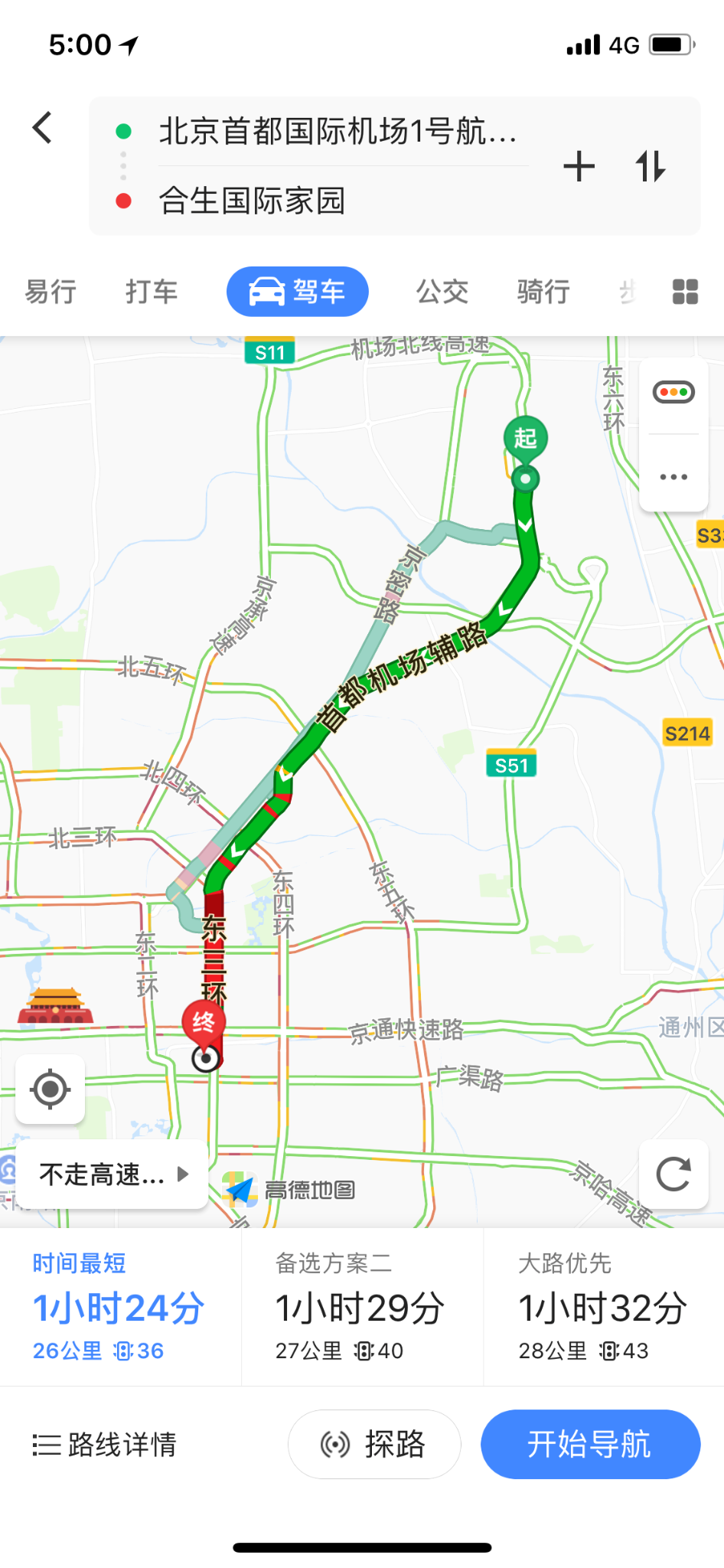The height and width of the screenshot is (1568, 724).
Task: Swap origin and destination
Action: (651, 166)
